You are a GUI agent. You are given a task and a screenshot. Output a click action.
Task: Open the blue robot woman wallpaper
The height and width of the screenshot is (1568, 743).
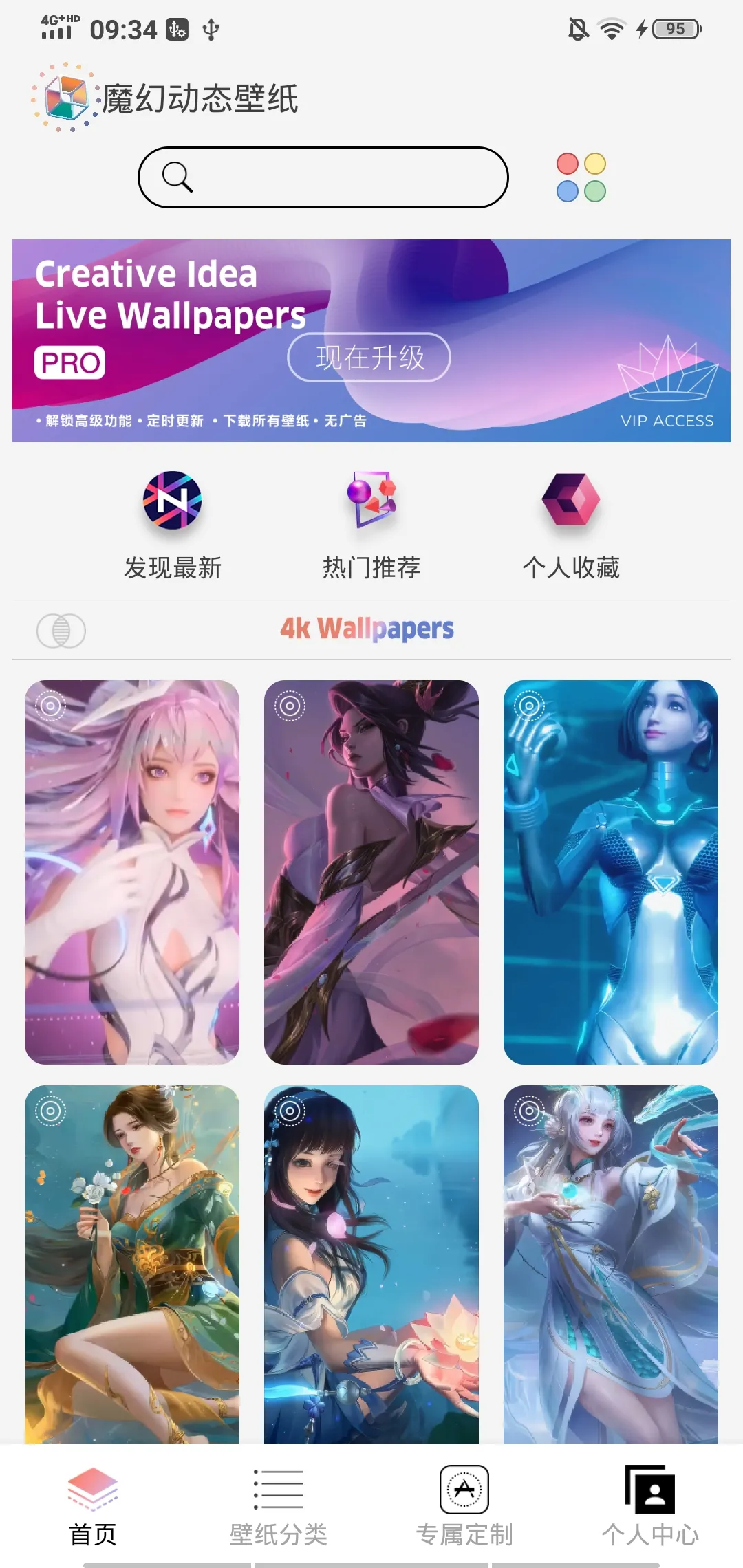(x=611, y=872)
